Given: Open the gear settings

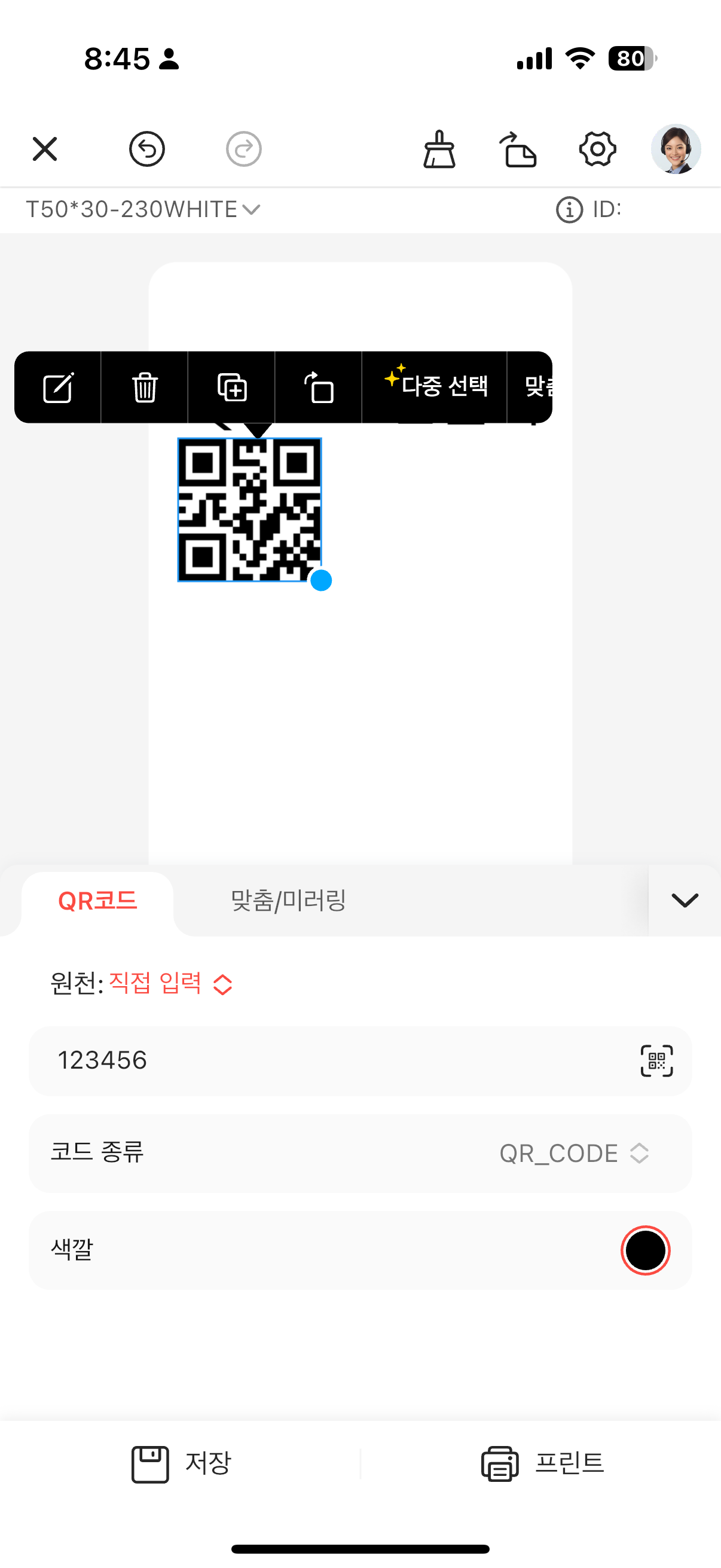Looking at the screenshot, I should tap(597, 149).
